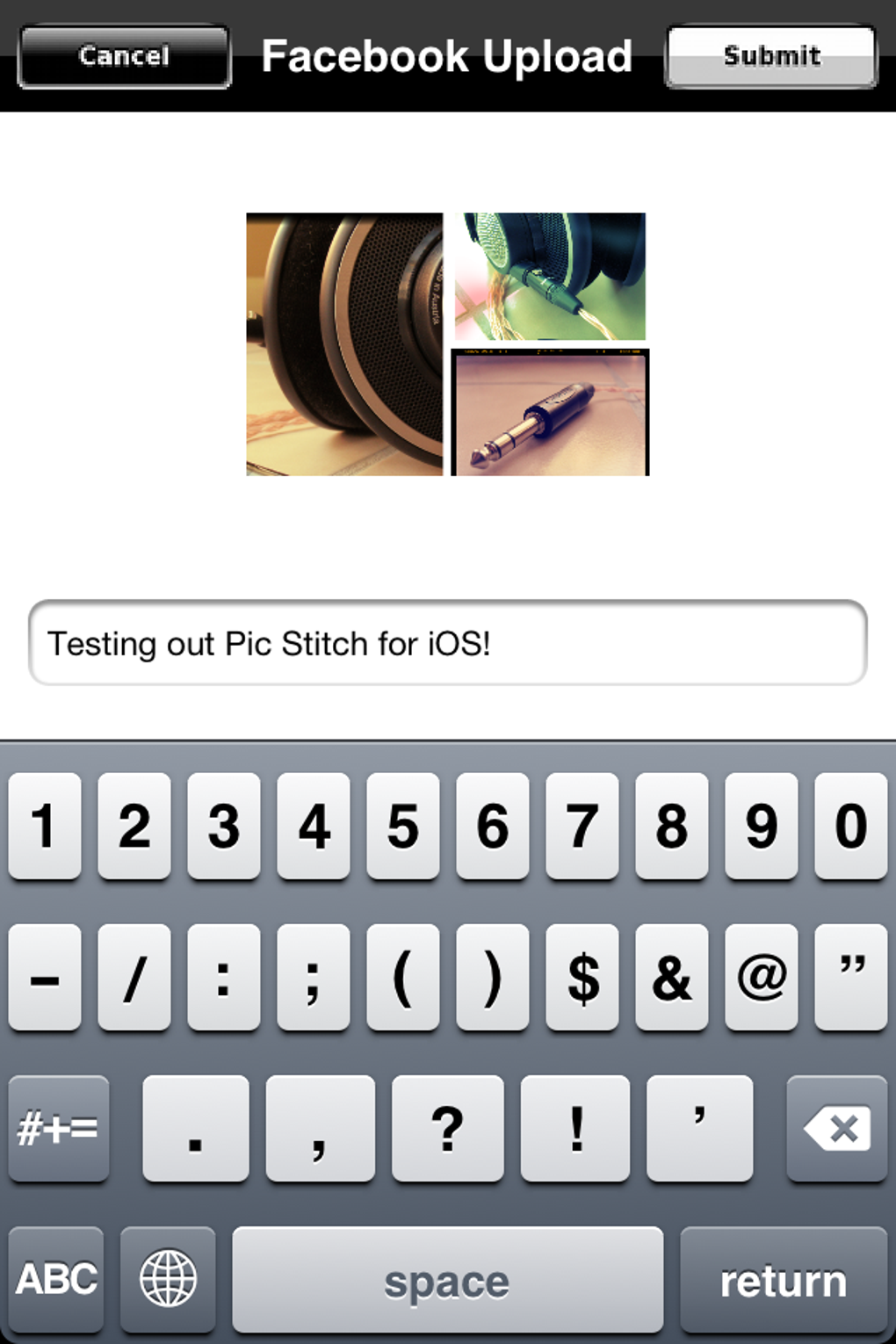Hit the backspace key

836,1128
